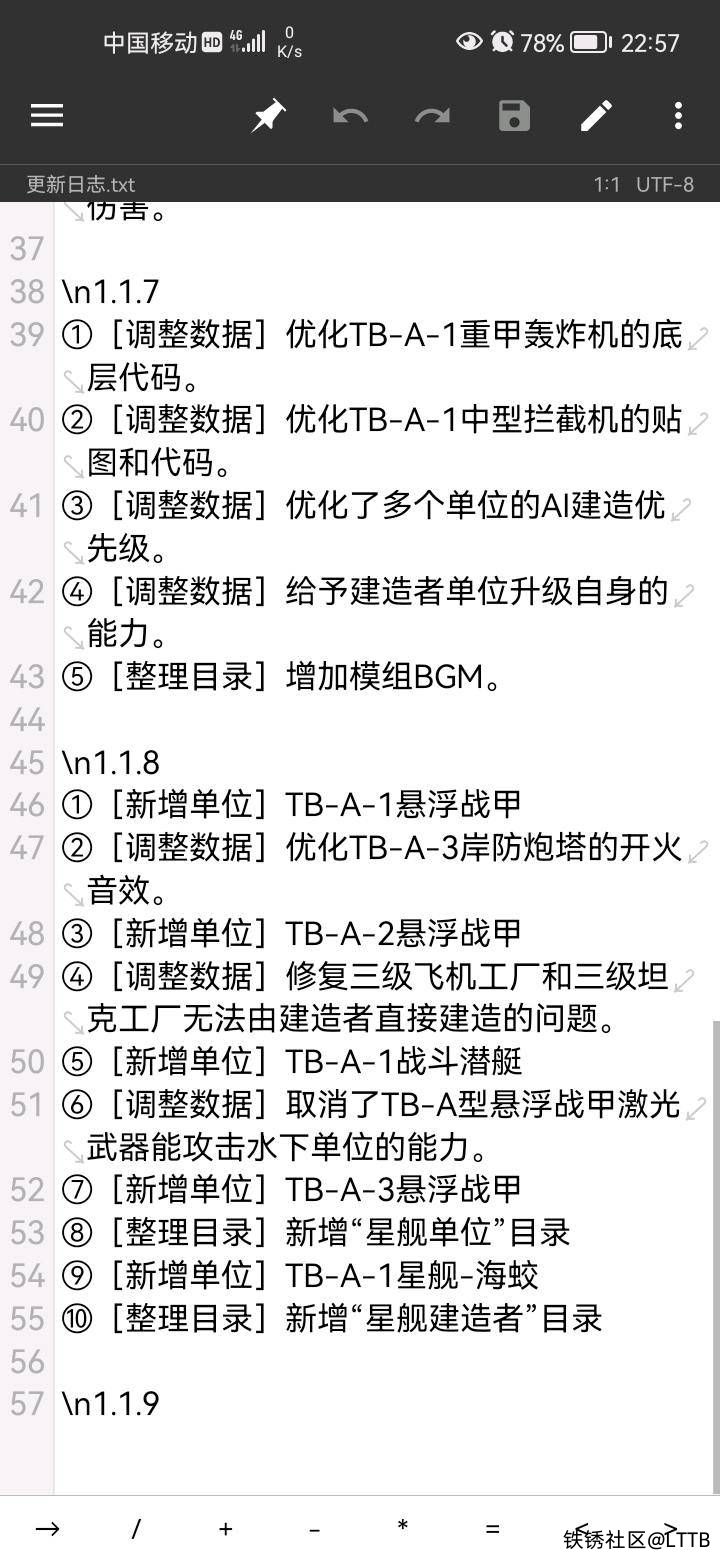Insert a slash symbol from shortcut bar

click(136, 1528)
